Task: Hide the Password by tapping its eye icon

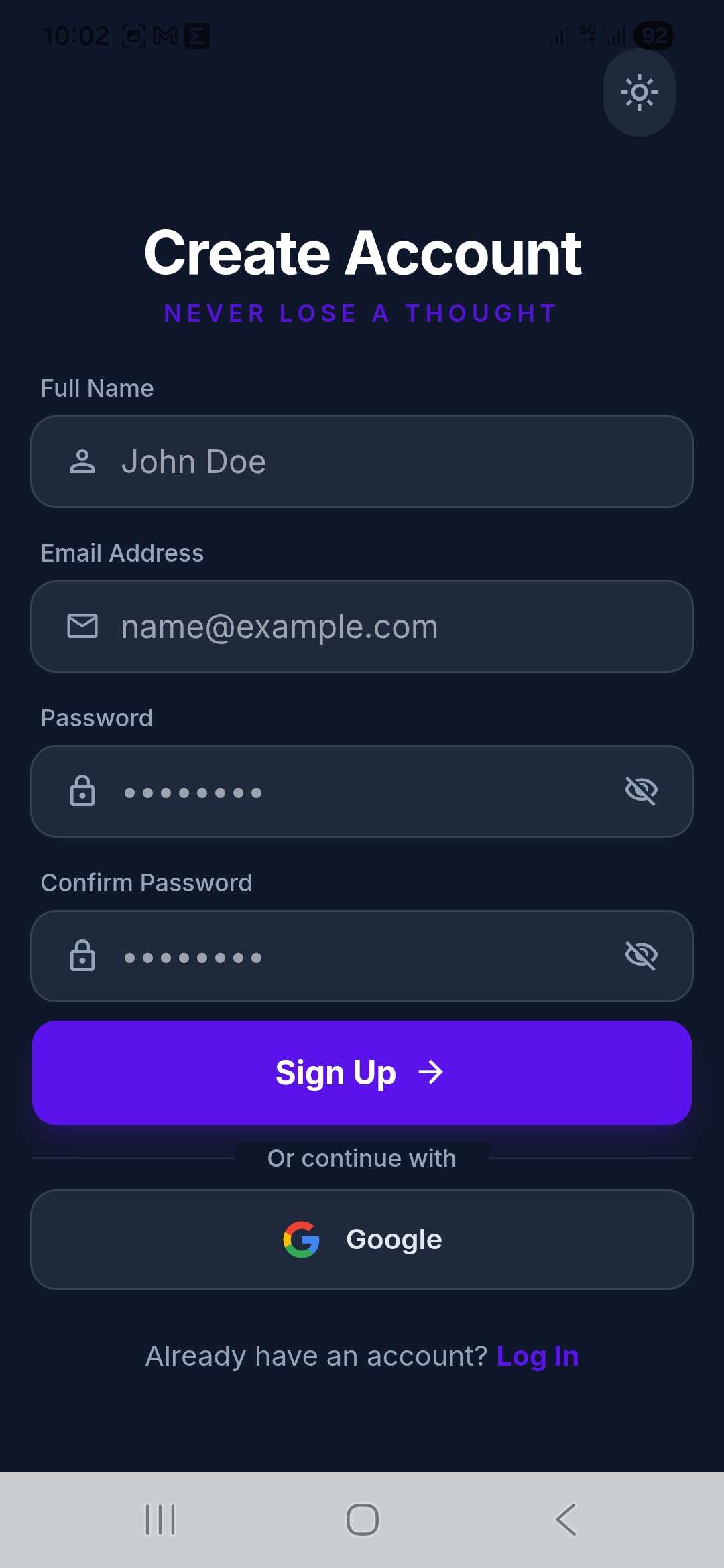Action: (642, 791)
